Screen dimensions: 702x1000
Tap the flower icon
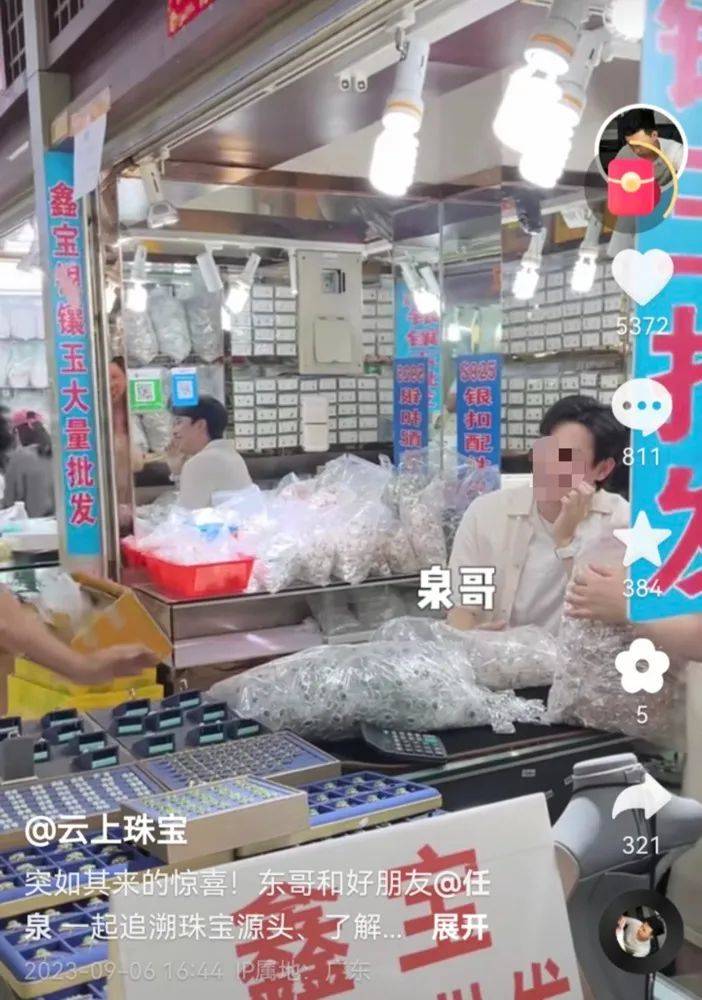tap(642, 667)
